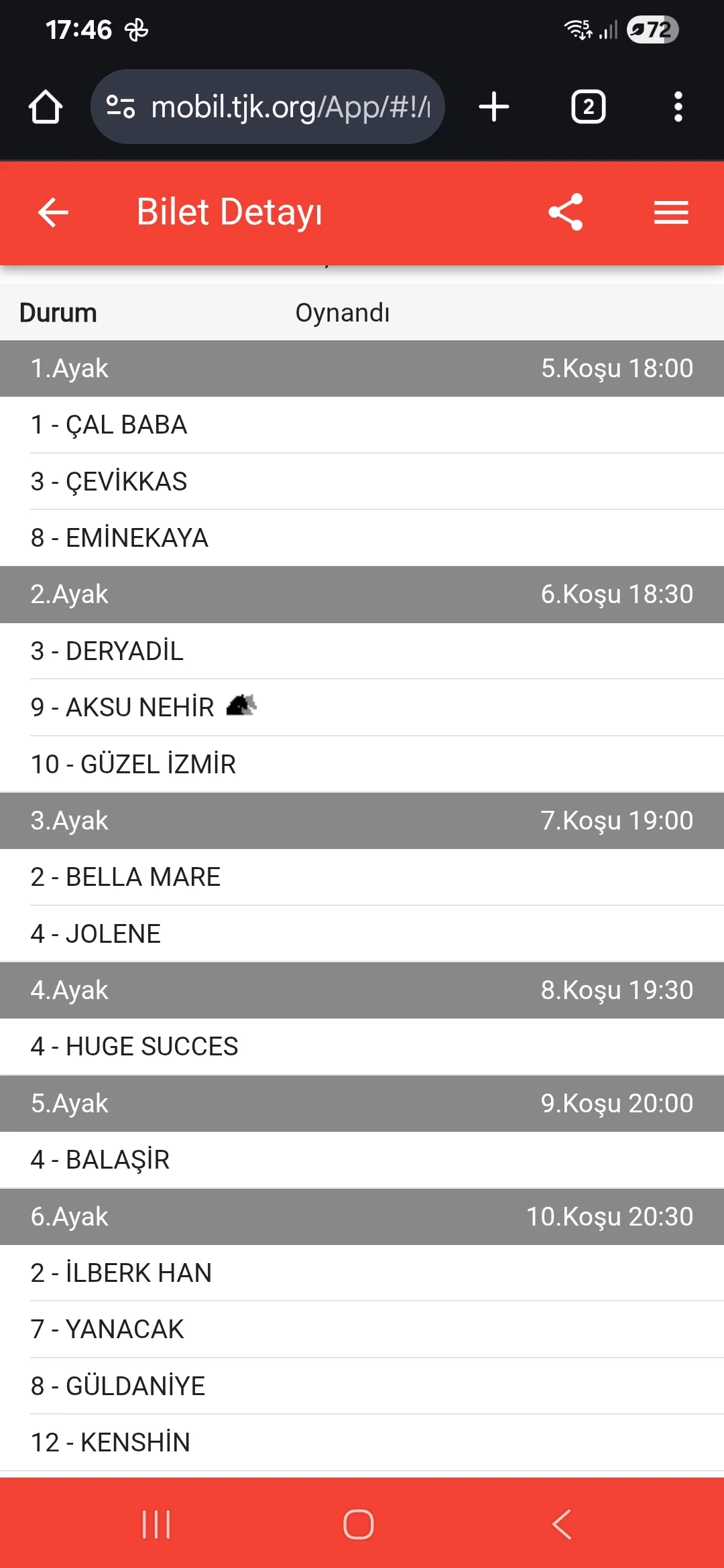Open the system recent apps view
724x1568 pixels.
point(156,1524)
